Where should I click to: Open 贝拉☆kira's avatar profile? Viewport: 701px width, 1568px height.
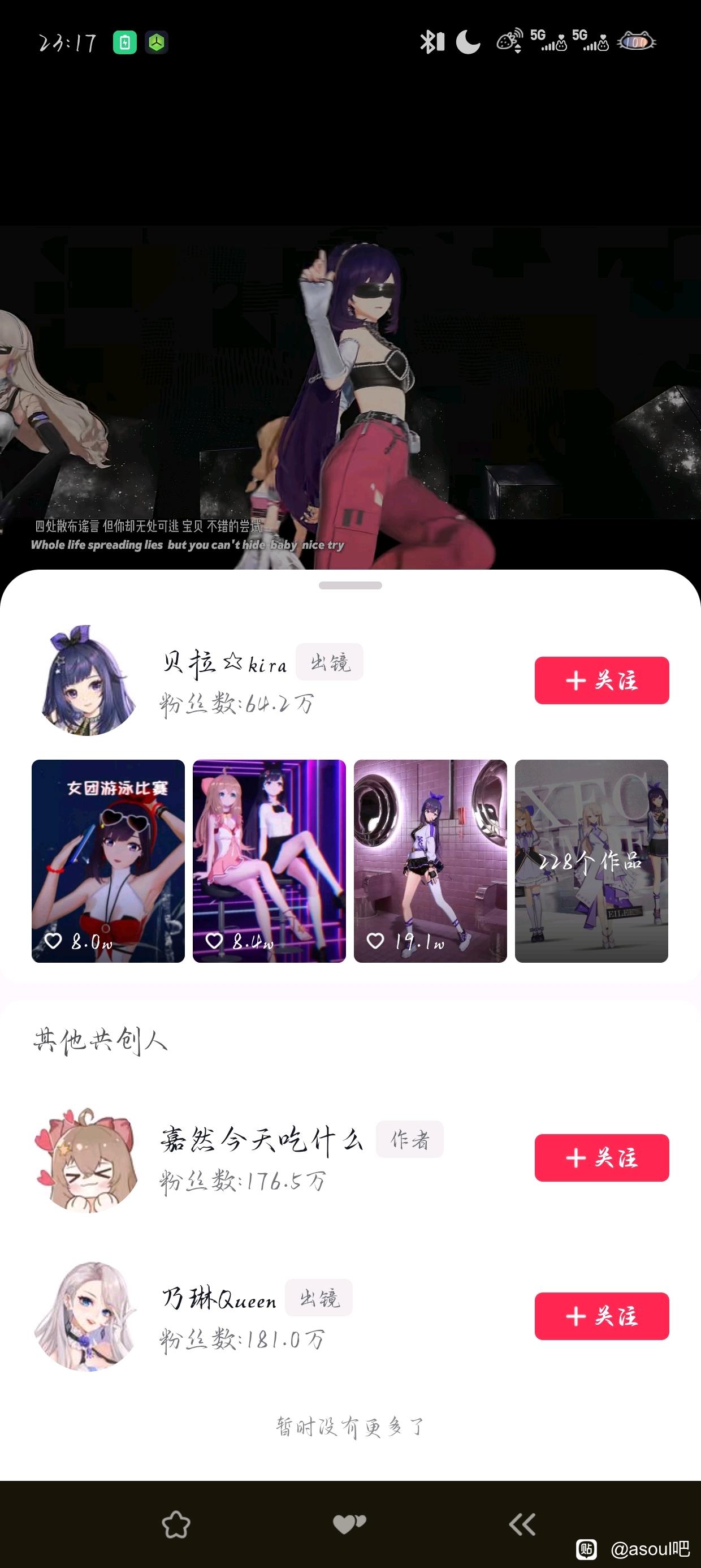(89, 680)
